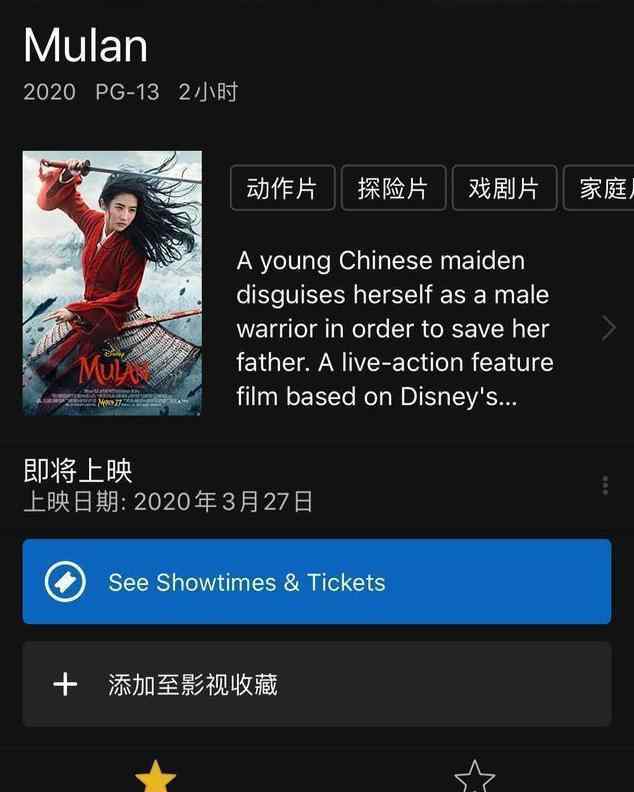Tap 添加至影视收藏 to add to watchlist
The image size is (634, 792).
(316, 684)
